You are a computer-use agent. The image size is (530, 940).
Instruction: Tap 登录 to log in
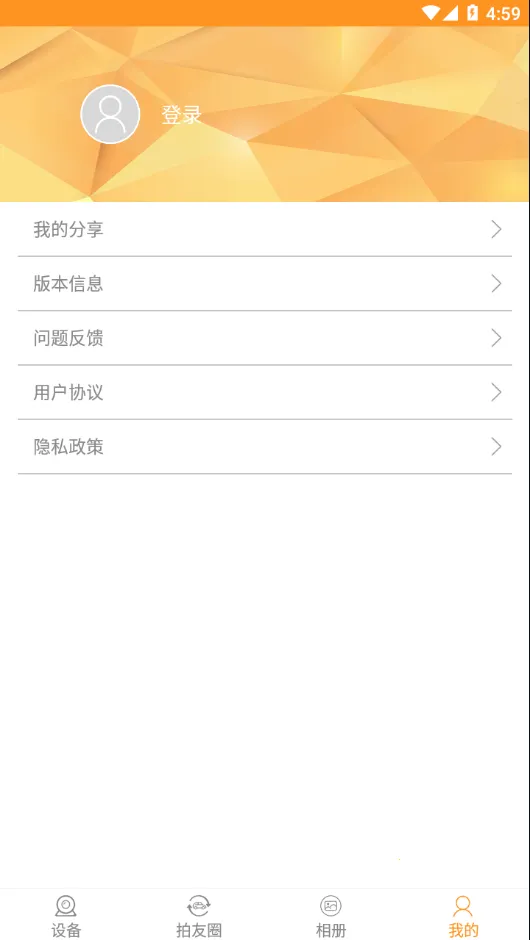click(181, 115)
